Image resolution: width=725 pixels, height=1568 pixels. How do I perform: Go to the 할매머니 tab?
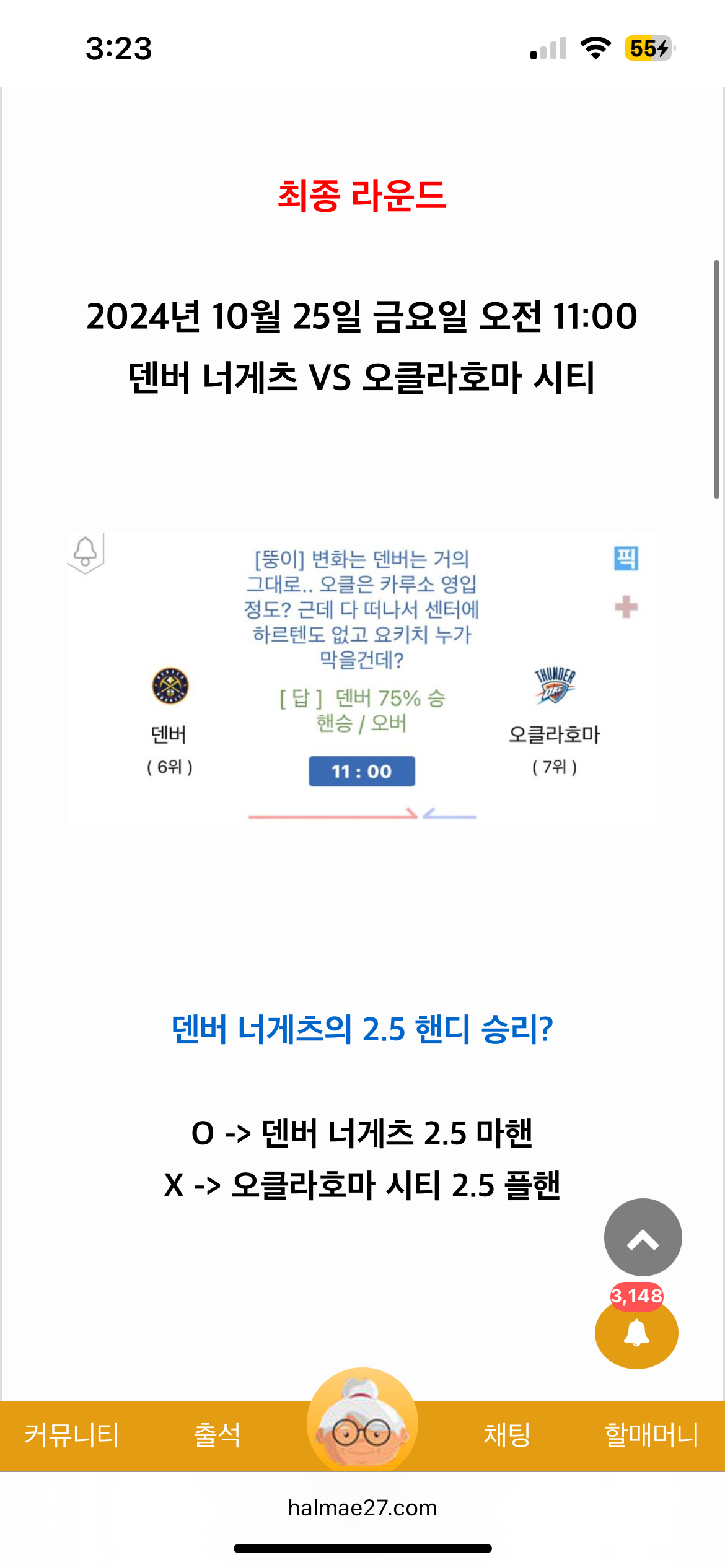pyautogui.click(x=651, y=1435)
